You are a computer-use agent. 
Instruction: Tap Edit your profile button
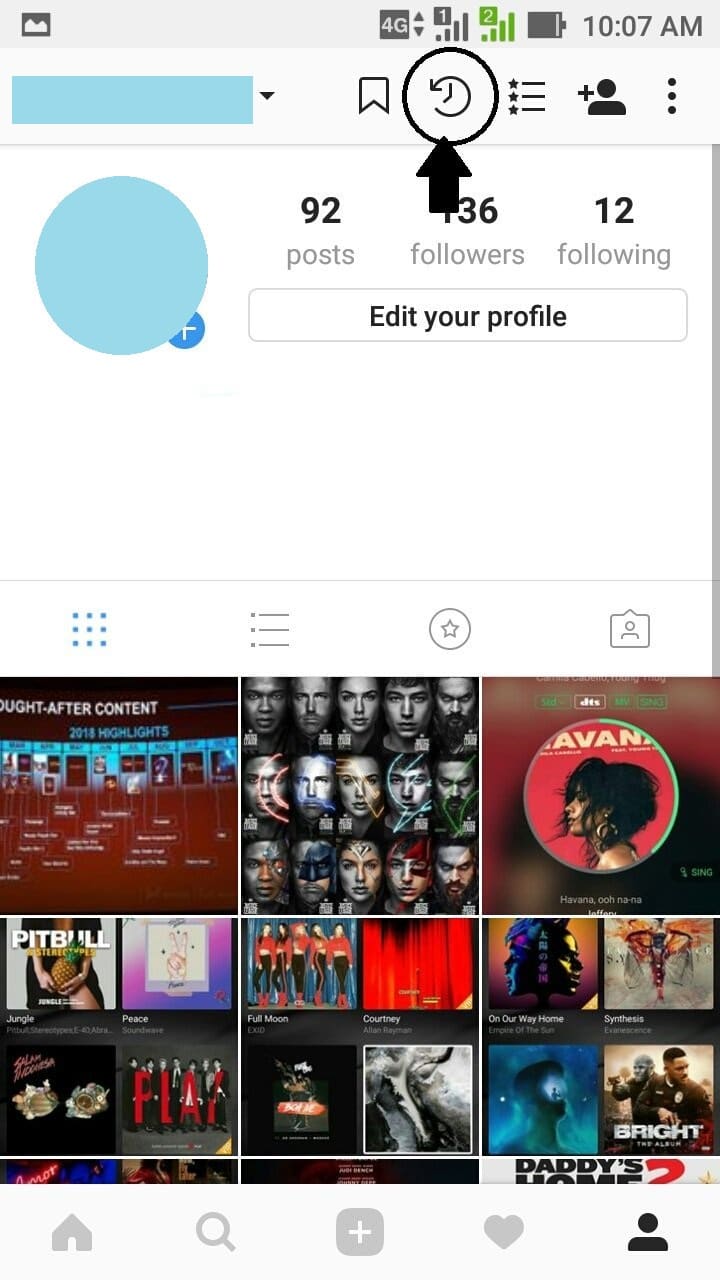tap(467, 316)
